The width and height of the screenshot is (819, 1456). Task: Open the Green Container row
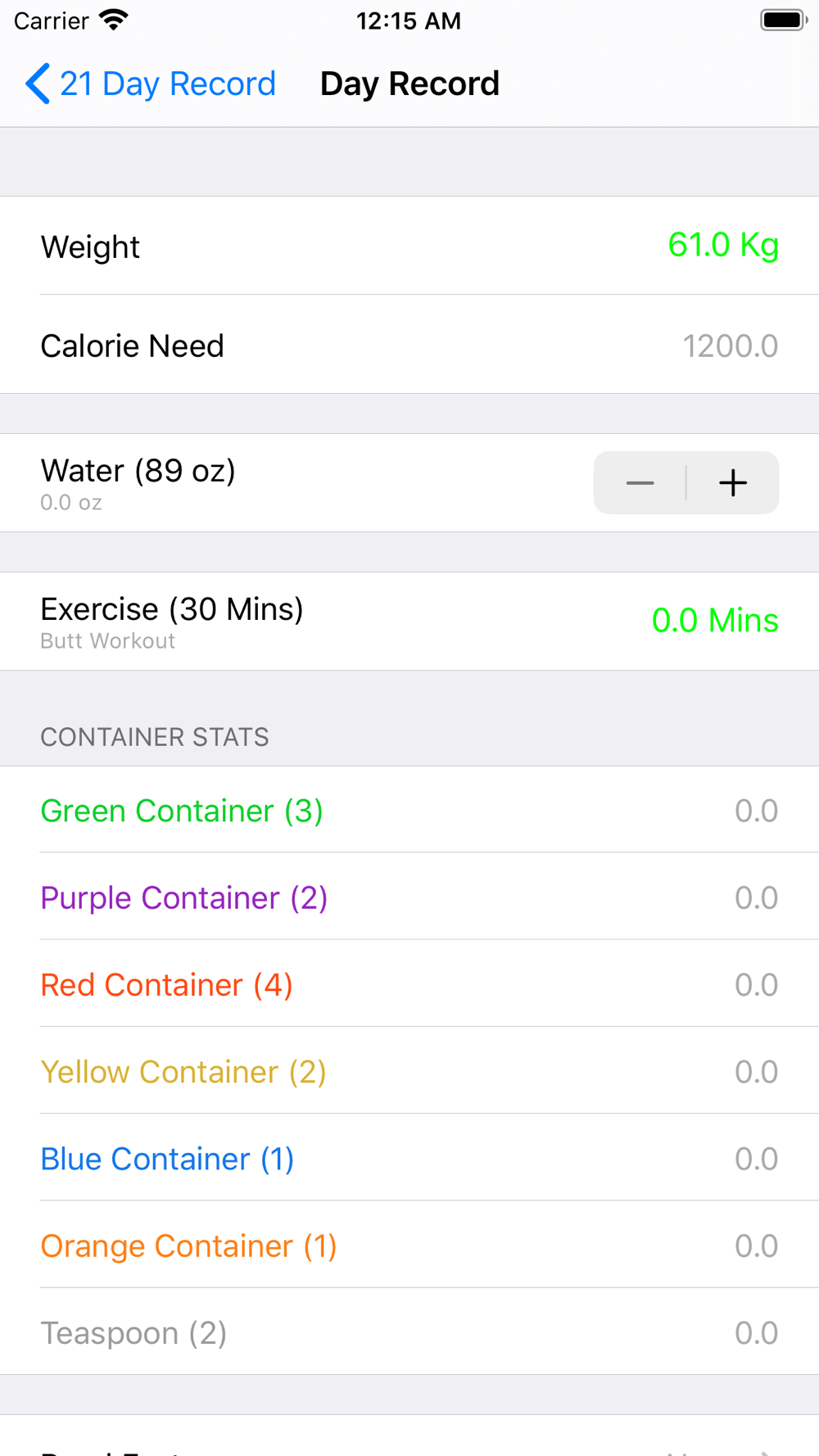409,811
